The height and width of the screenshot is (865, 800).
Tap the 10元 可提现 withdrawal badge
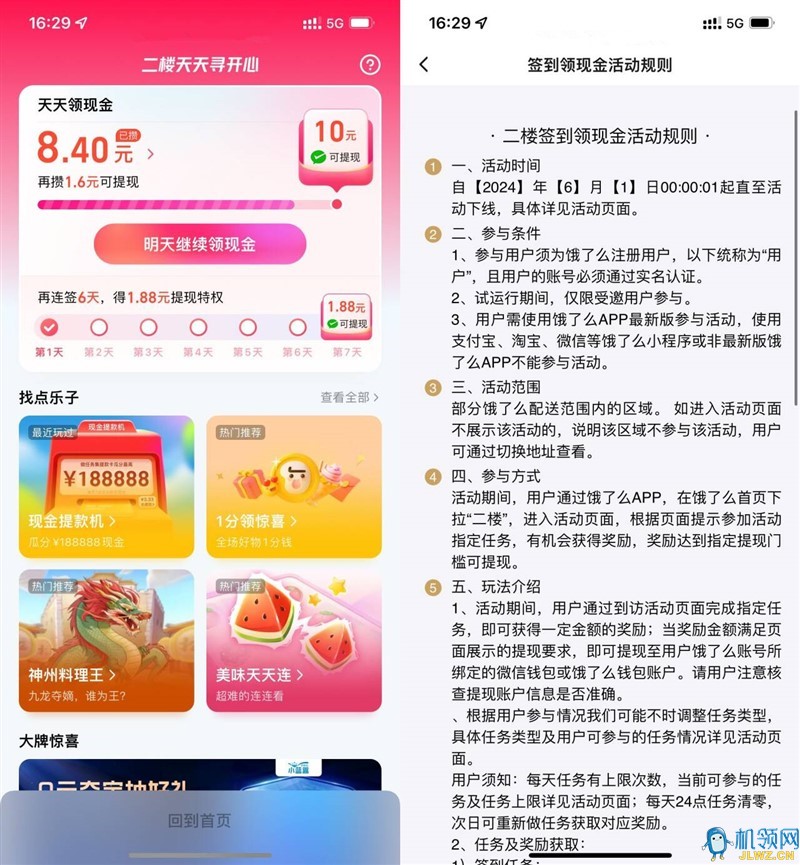tap(335, 141)
